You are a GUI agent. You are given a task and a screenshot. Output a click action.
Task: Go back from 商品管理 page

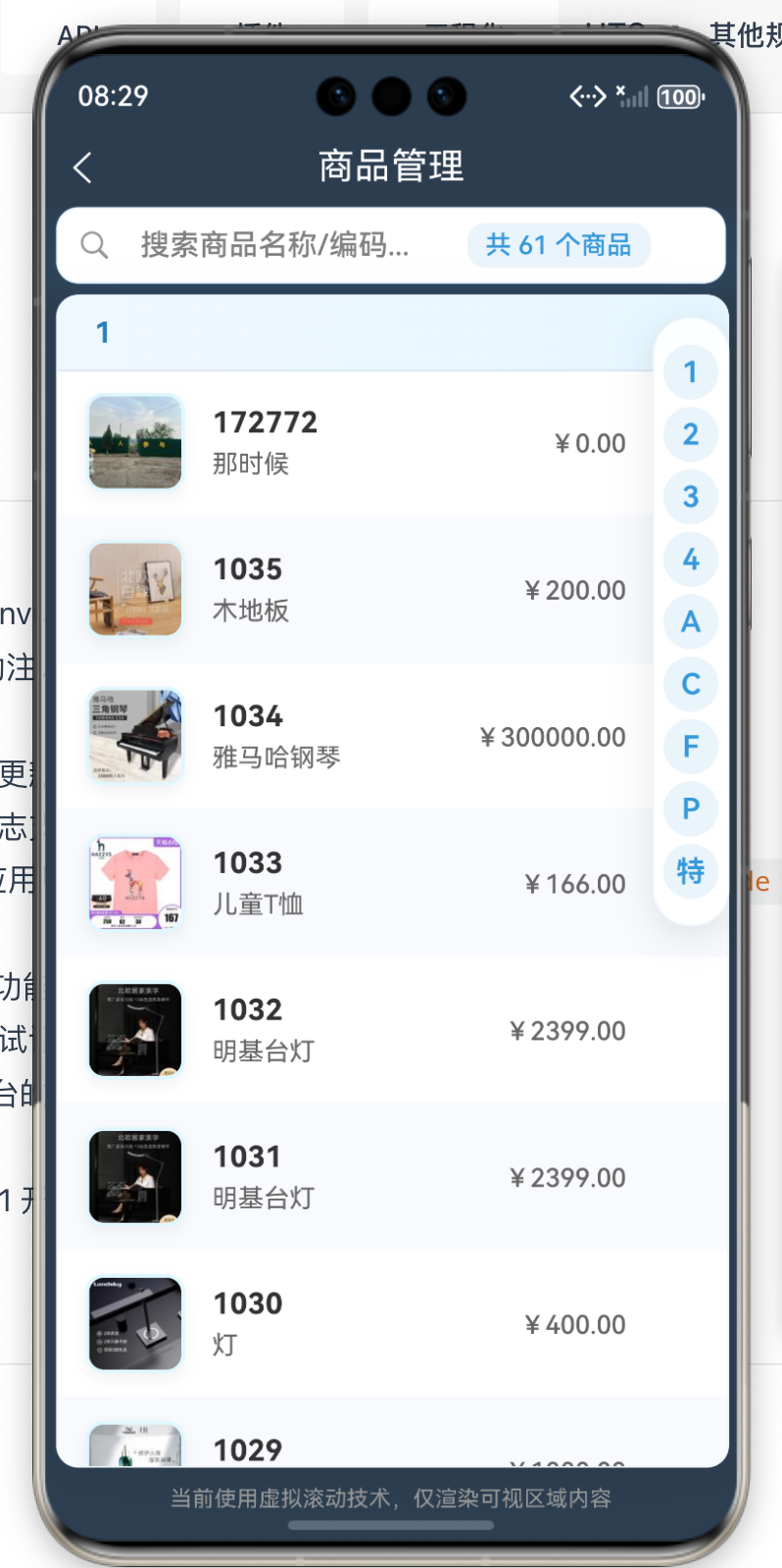[x=83, y=168]
